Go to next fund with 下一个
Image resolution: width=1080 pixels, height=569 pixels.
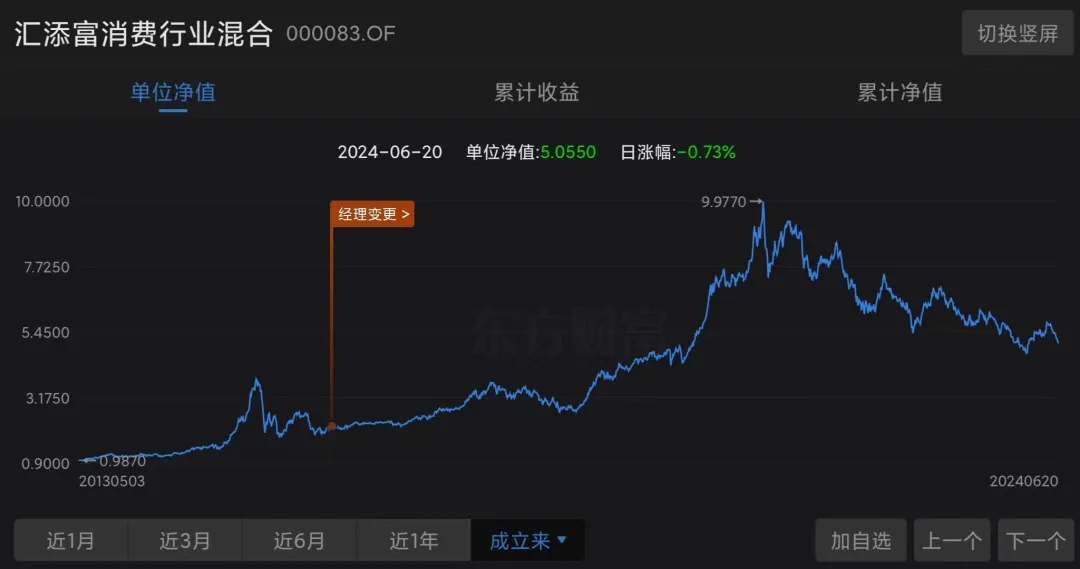tap(1035, 541)
